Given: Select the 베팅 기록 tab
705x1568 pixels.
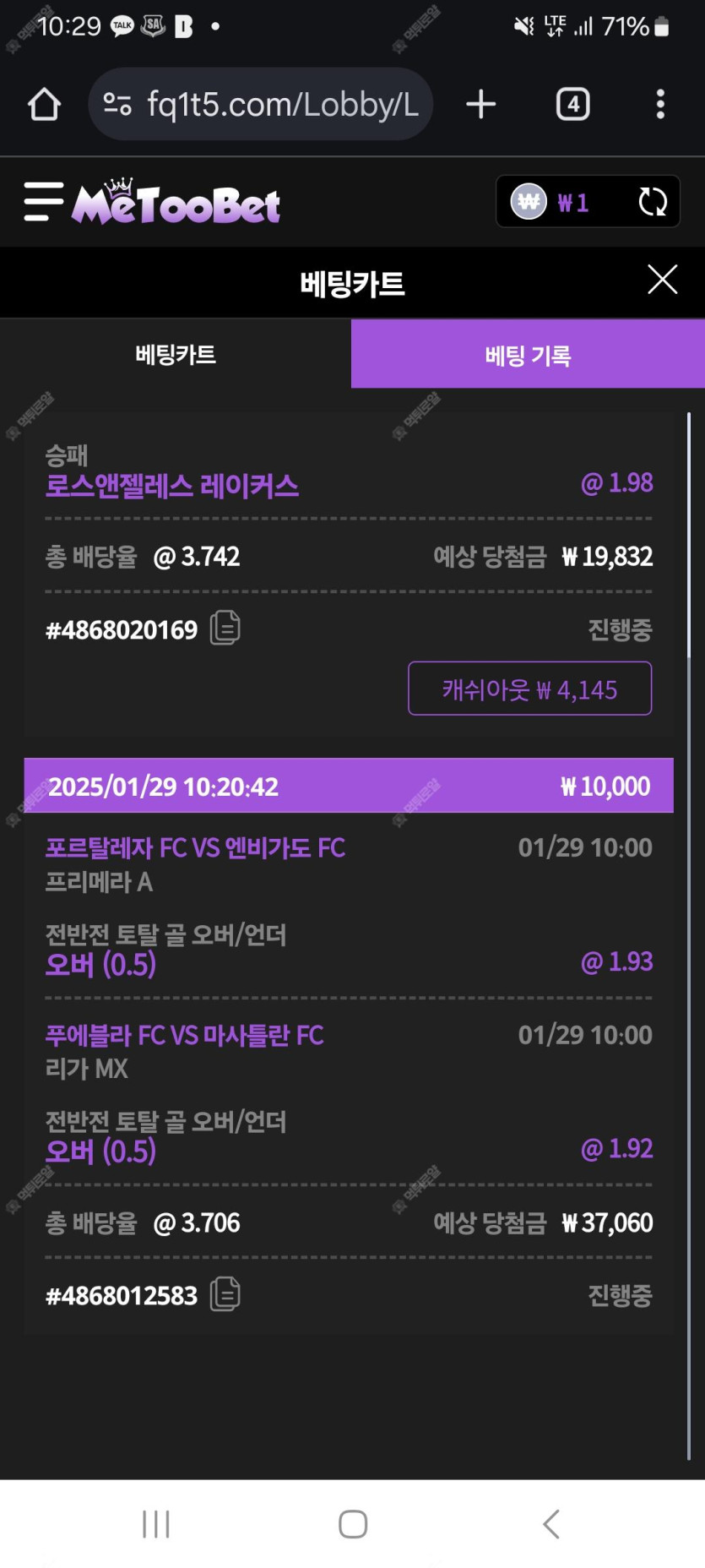Looking at the screenshot, I should (528, 355).
